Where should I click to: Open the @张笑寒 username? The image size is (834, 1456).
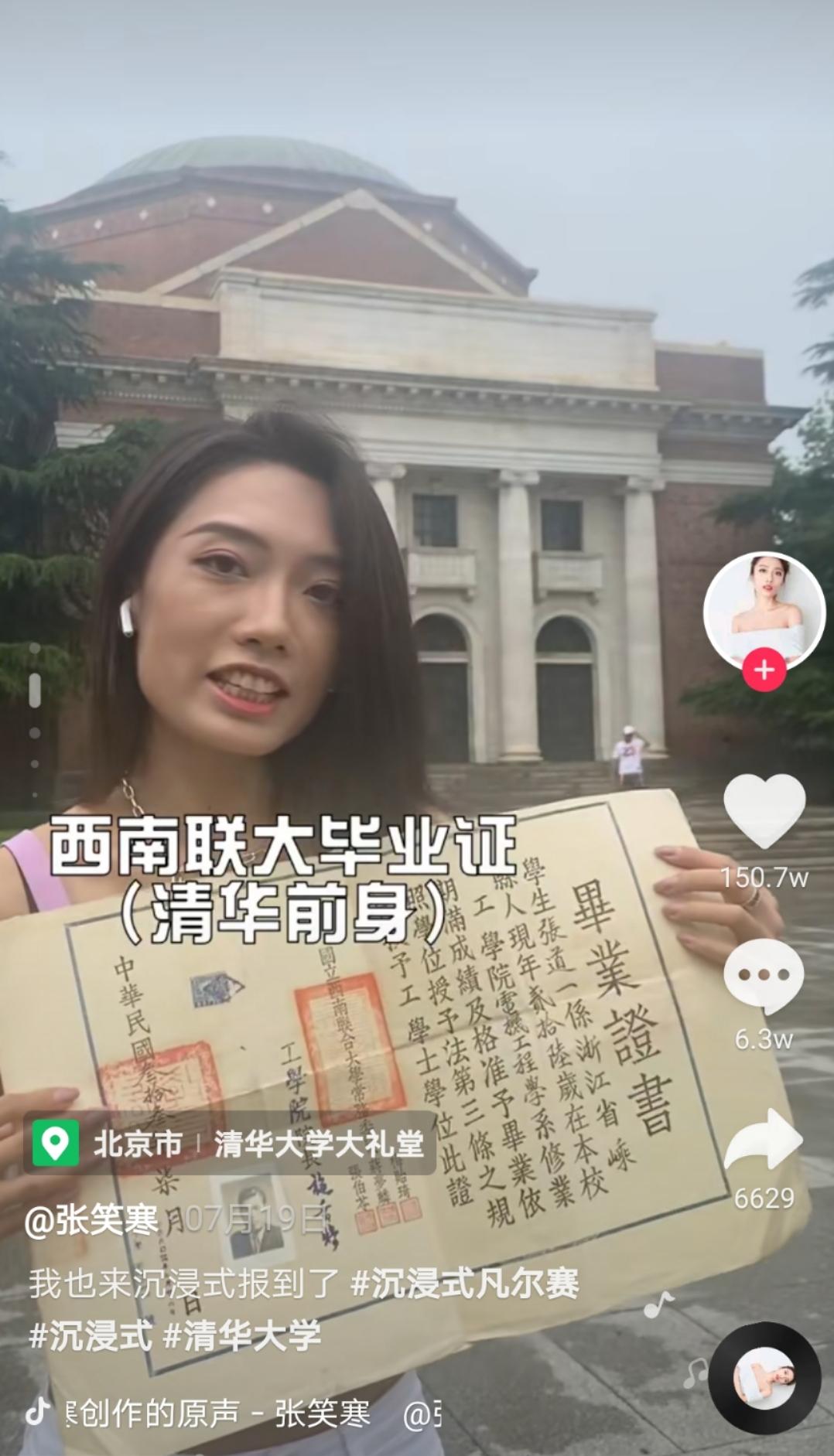91,1221
